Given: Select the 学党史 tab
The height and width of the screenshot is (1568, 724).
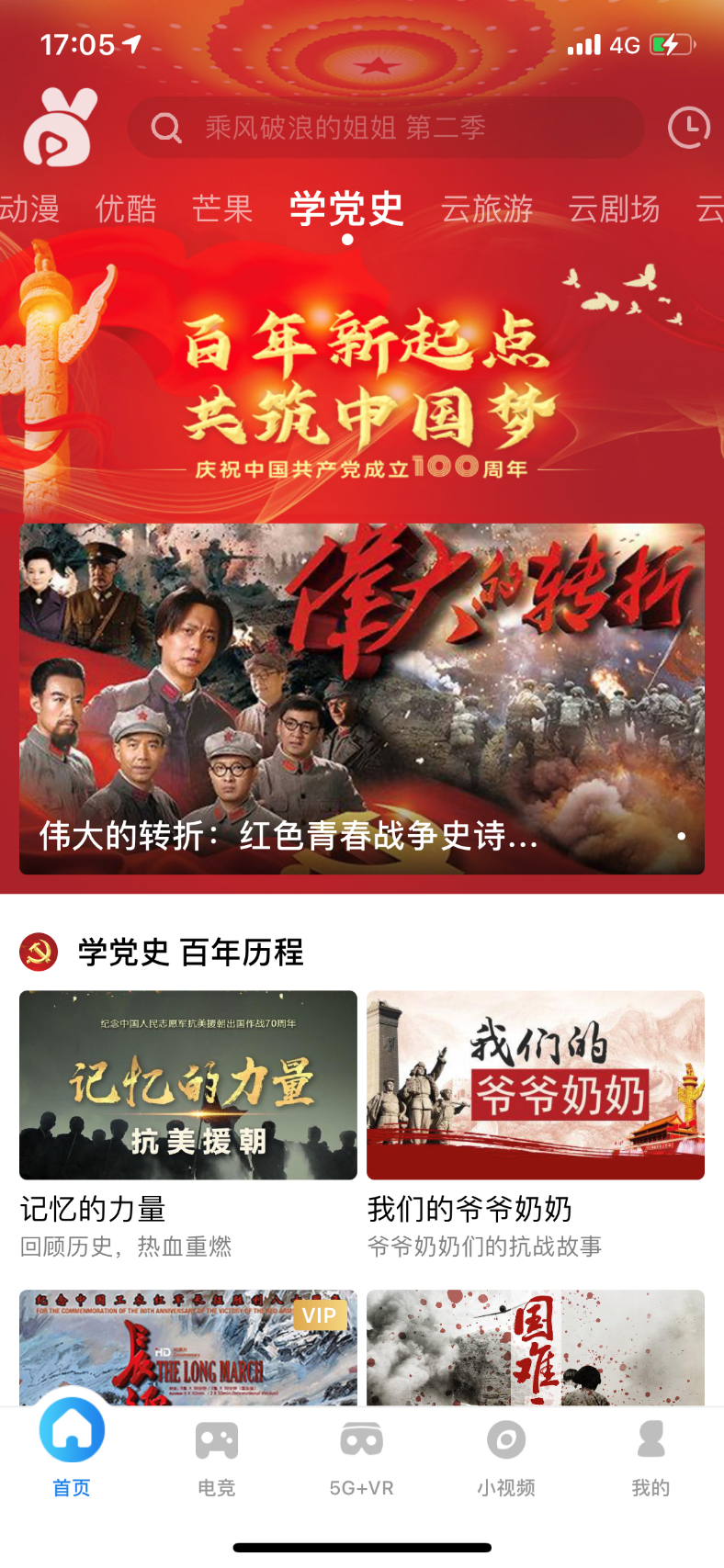Looking at the screenshot, I should (347, 209).
